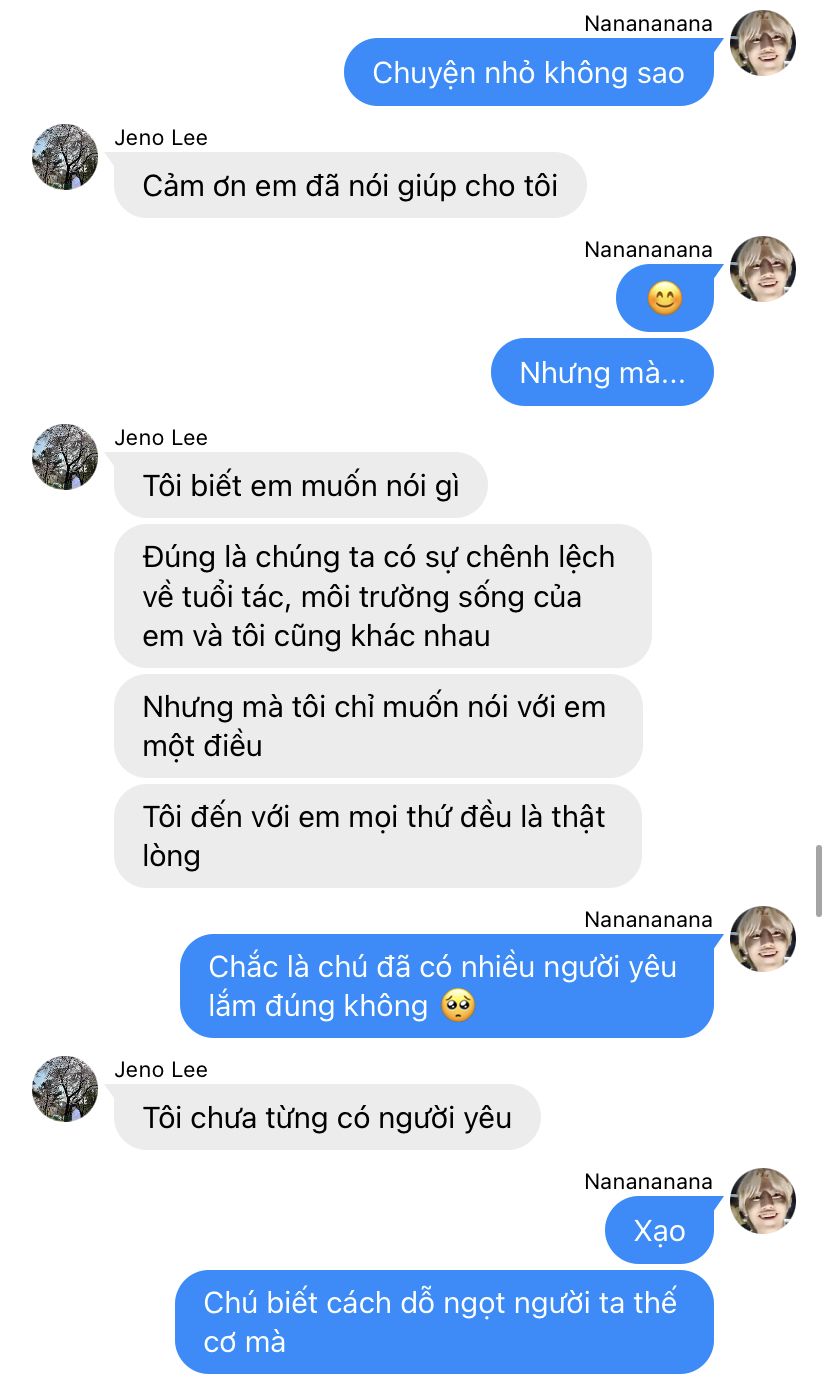This screenshot has width=828, height=1382.
Task: Tap Jeno Lee's avatar beside "Tôi biết em muốn nói gì"
Action: pyautogui.click(x=66, y=457)
